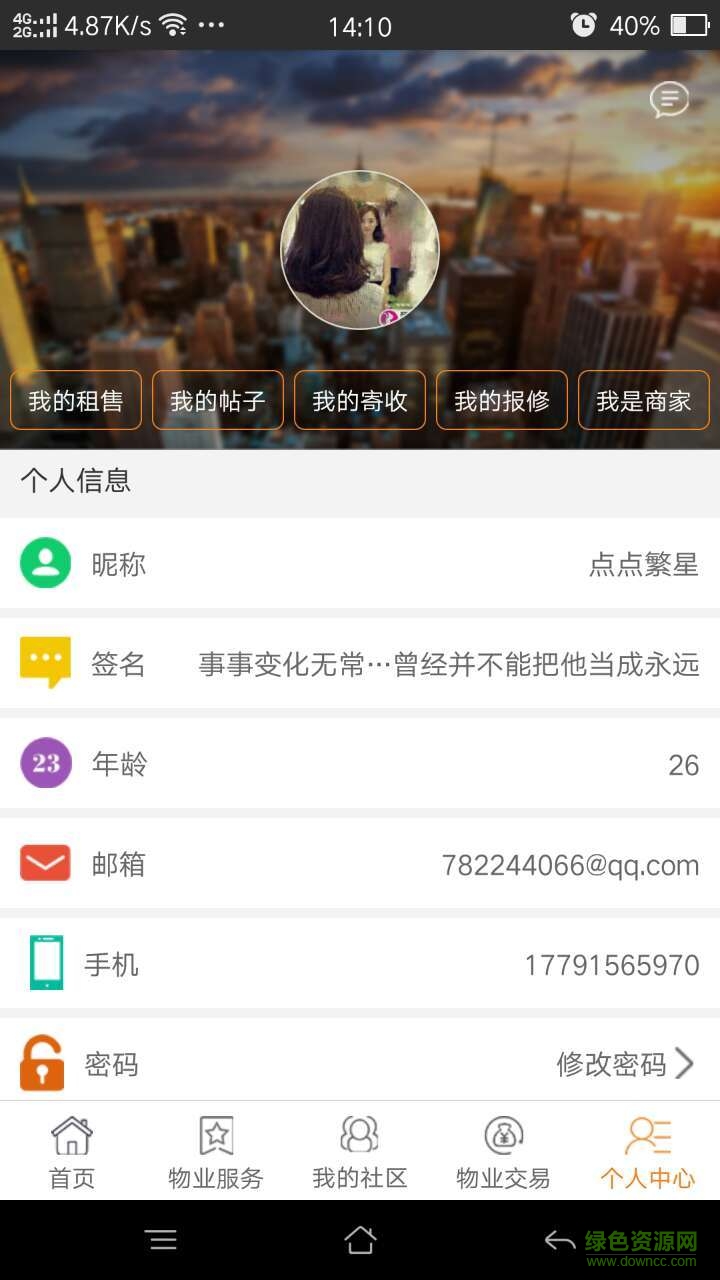This screenshot has width=720, height=1280.
Task: Select the 个人中心 tab
Action: point(647,1152)
